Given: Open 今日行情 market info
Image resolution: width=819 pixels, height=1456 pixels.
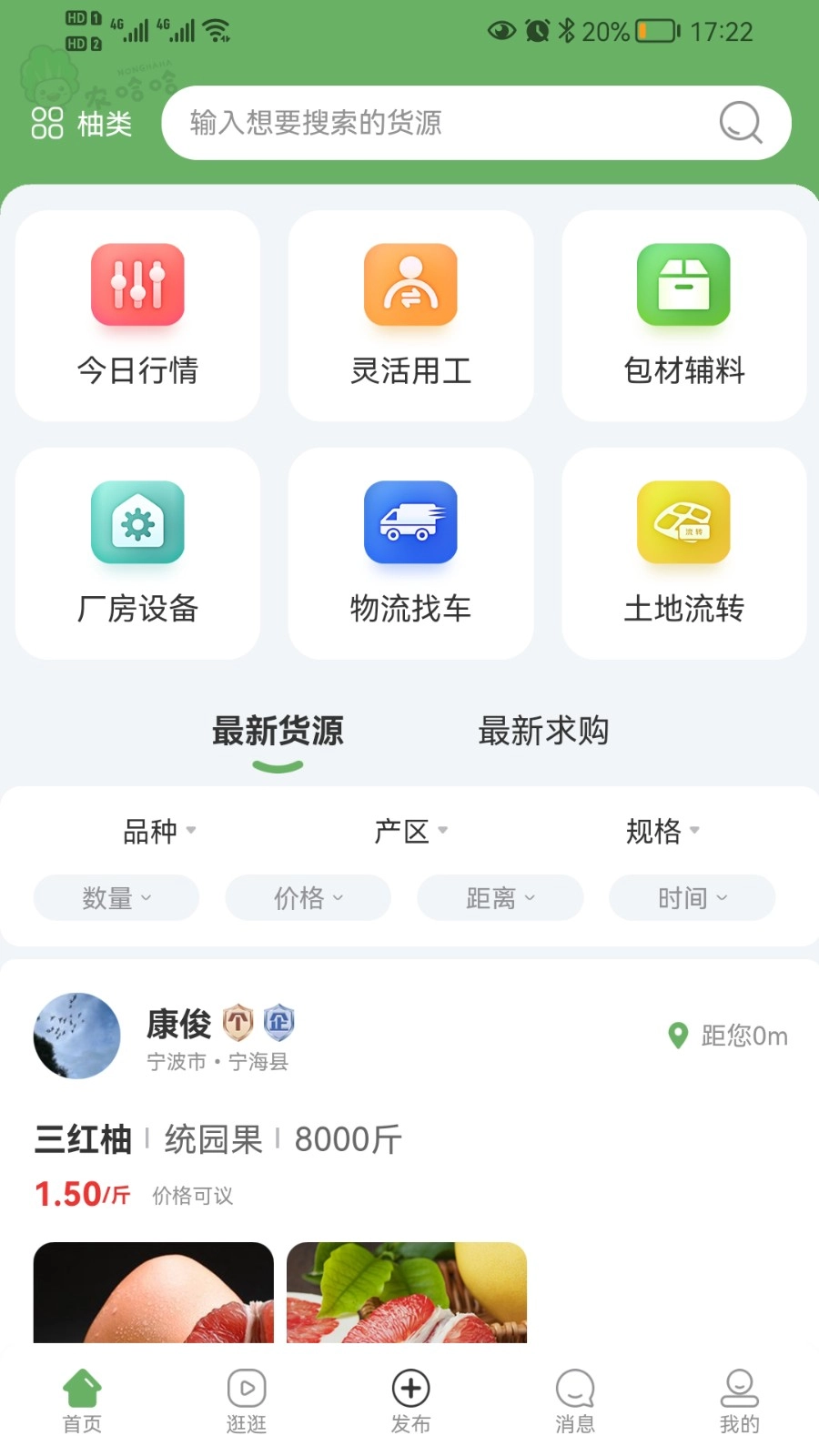Looking at the screenshot, I should point(137,316).
